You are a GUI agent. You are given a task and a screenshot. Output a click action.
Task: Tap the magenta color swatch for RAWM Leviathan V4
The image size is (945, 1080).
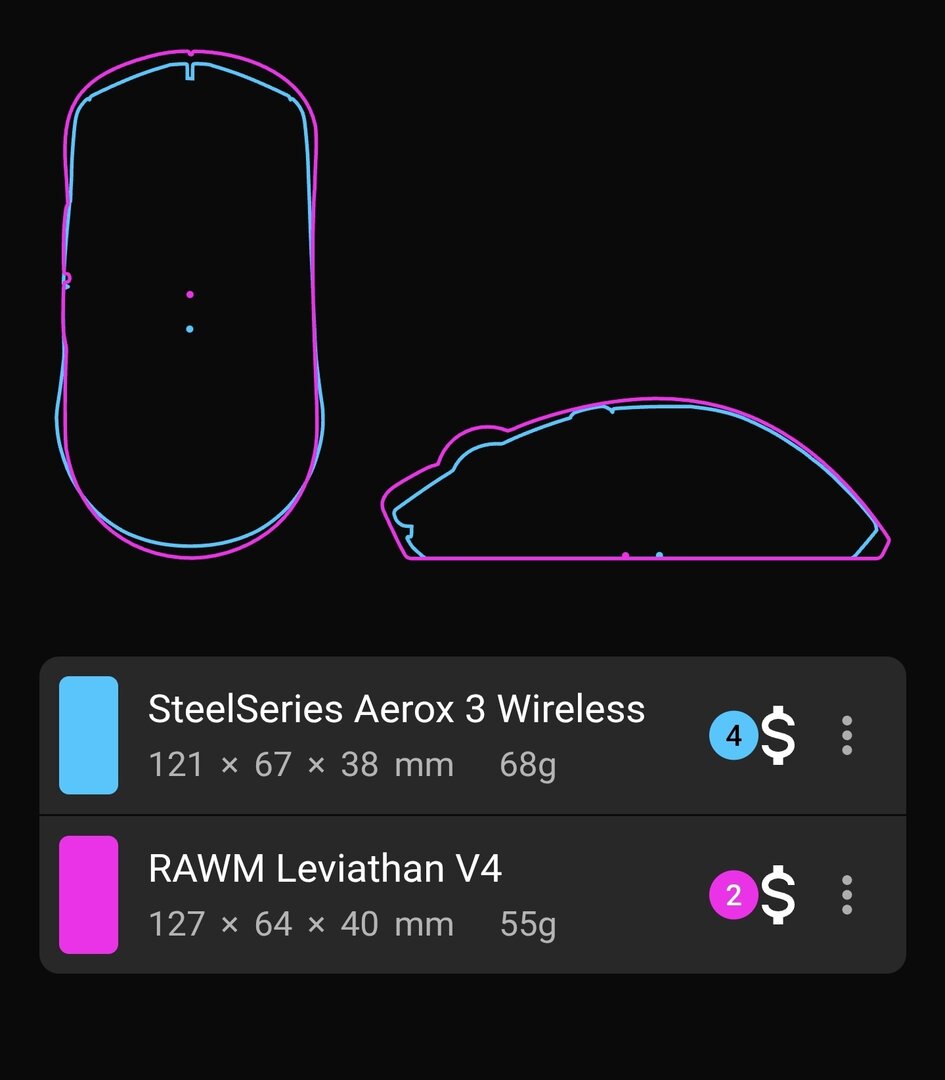[x=88, y=895]
